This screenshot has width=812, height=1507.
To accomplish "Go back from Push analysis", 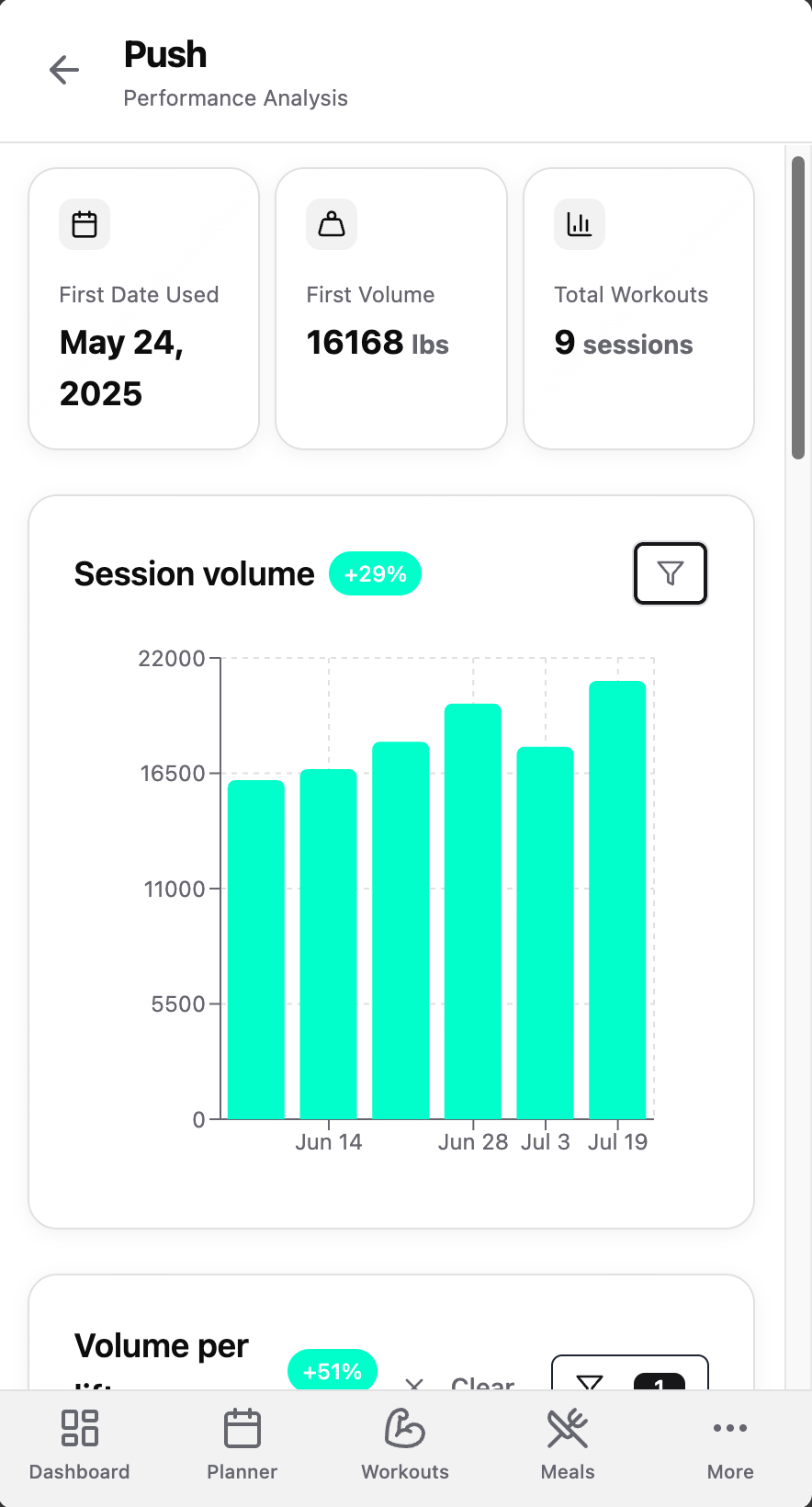I will tap(64, 70).
